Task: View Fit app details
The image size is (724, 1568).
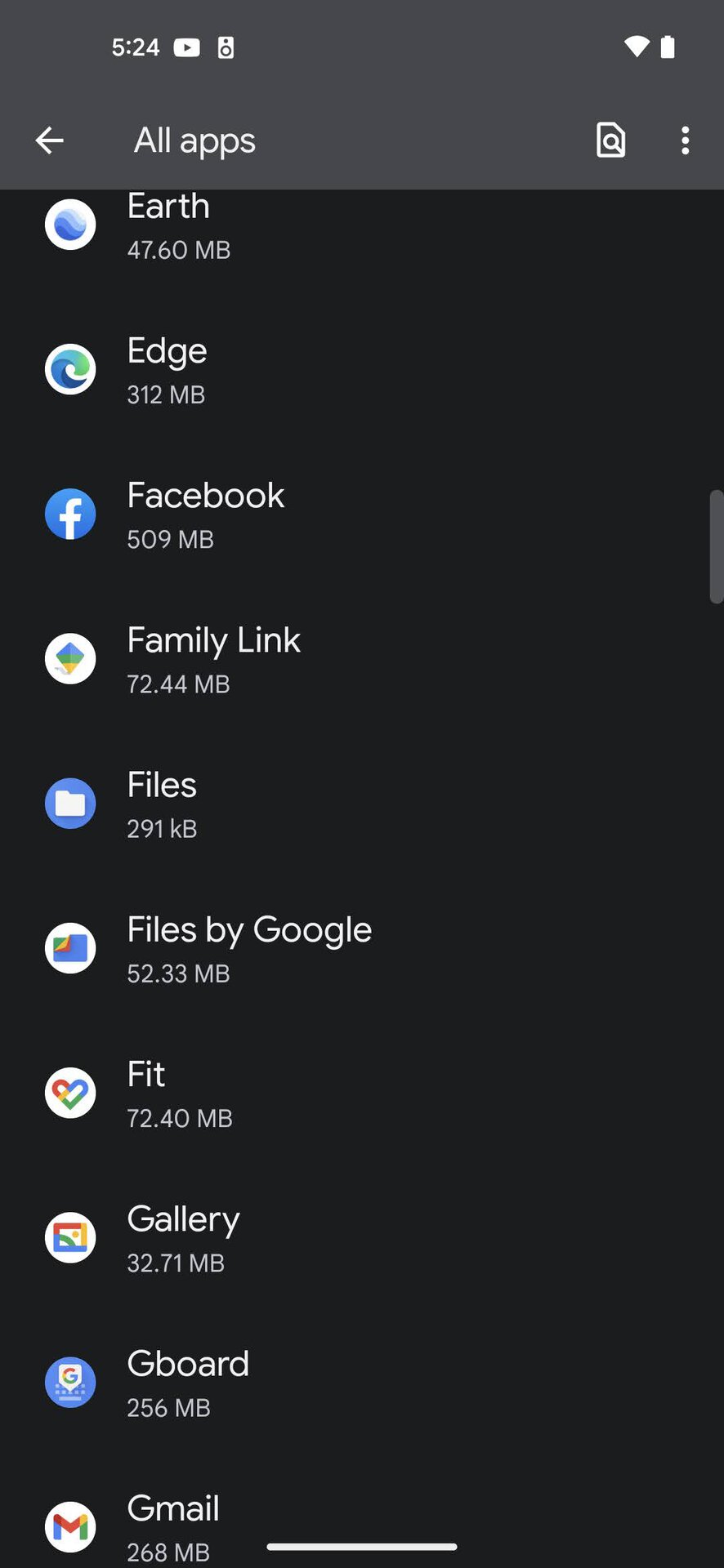Action: [x=362, y=1093]
